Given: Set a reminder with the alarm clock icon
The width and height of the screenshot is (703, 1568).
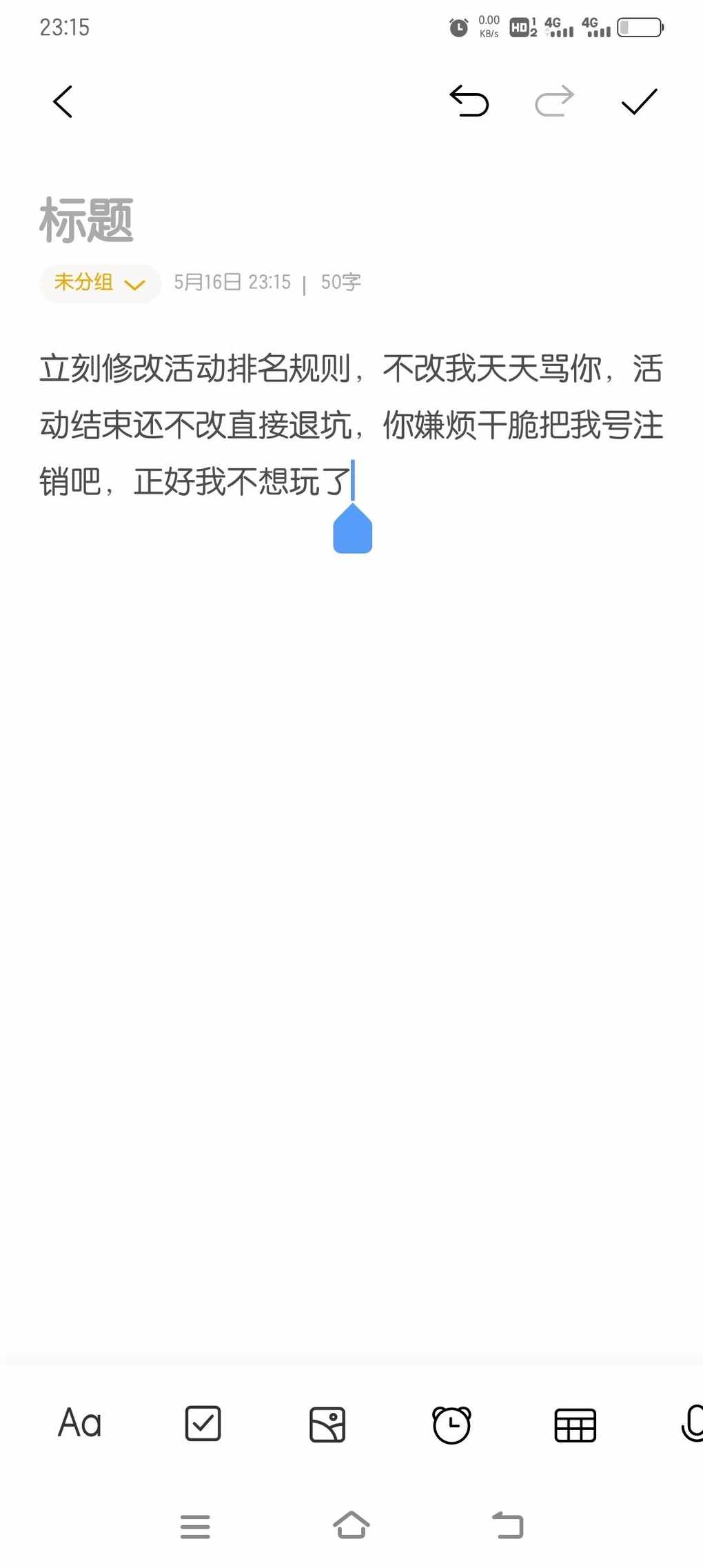Looking at the screenshot, I should click(x=451, y=1425).
